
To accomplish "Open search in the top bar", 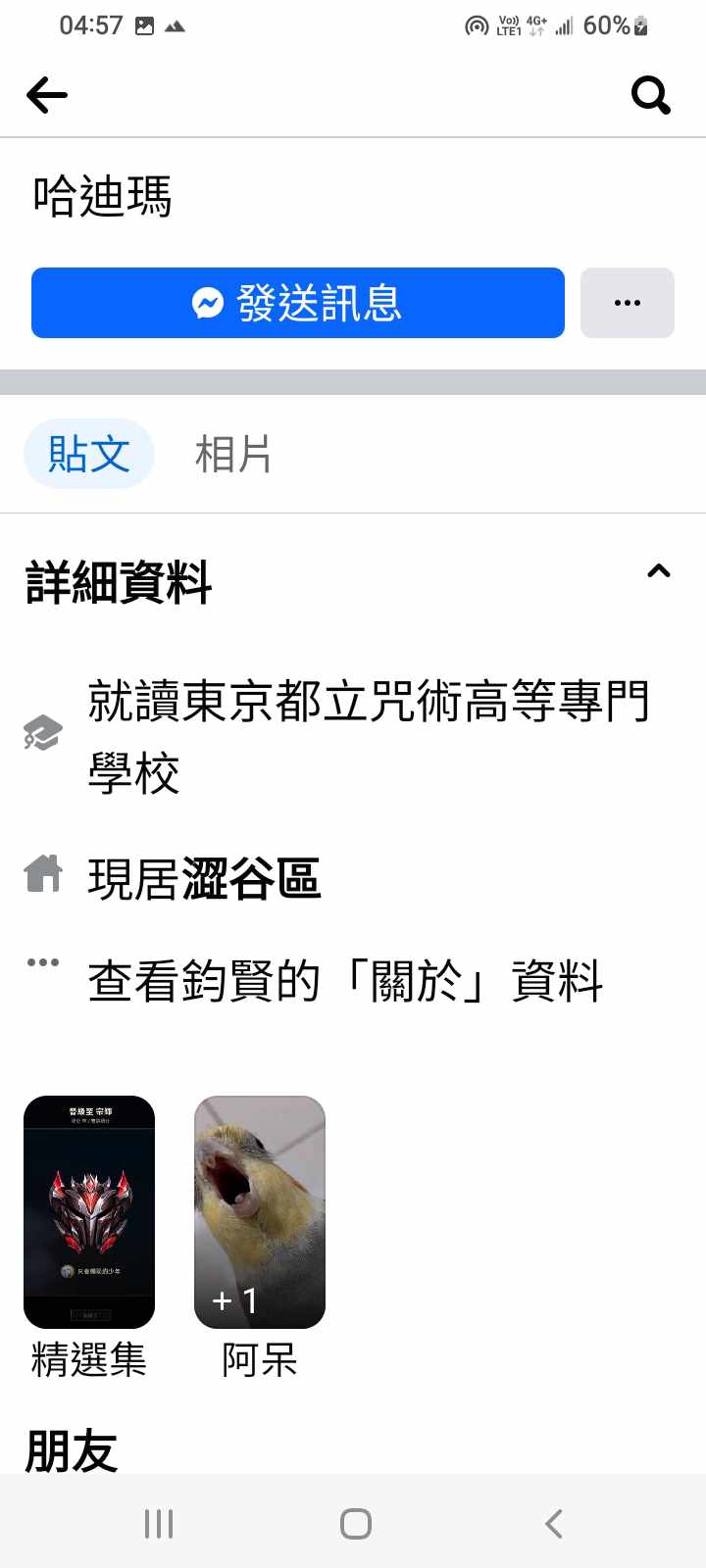I will [x=650, y=95].
